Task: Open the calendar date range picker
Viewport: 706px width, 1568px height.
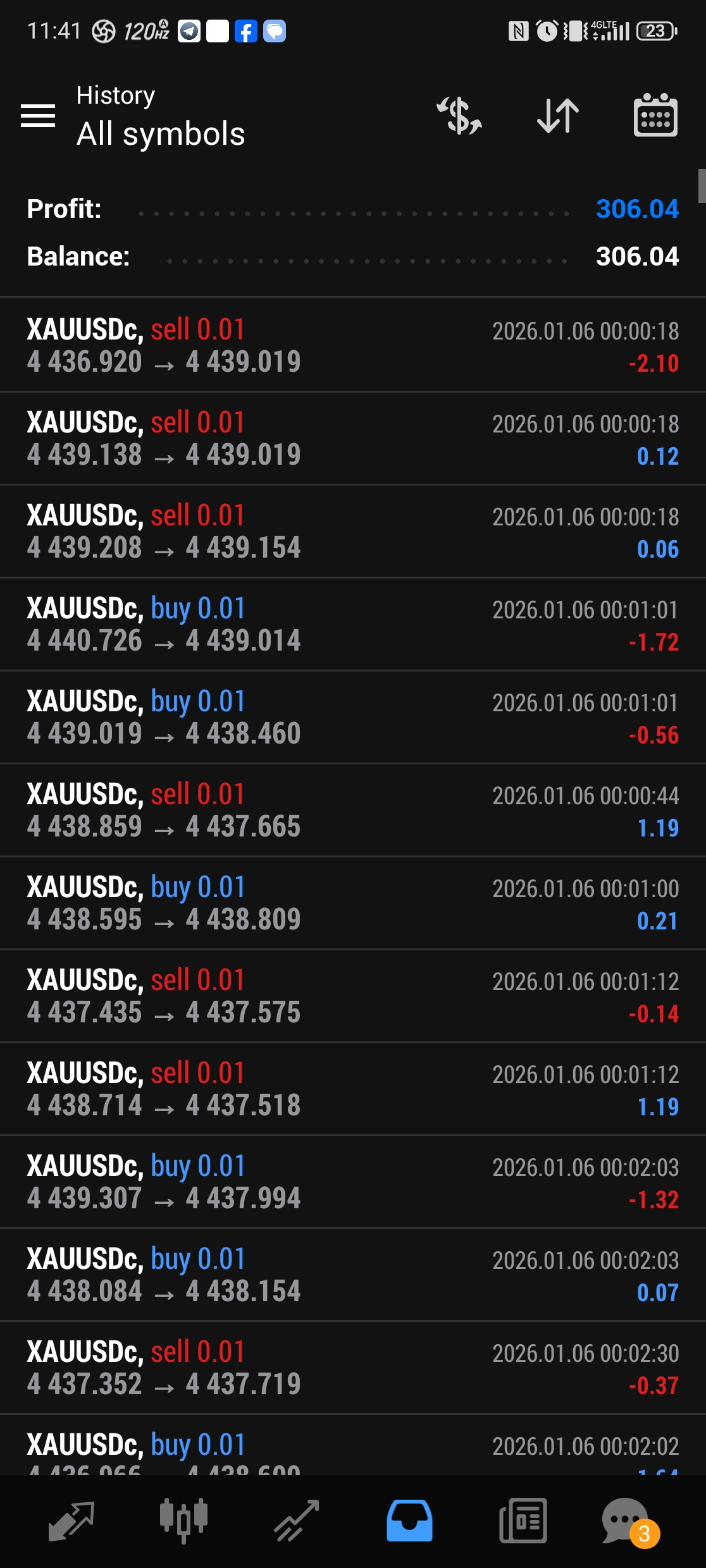Action: tap(655, 116)
